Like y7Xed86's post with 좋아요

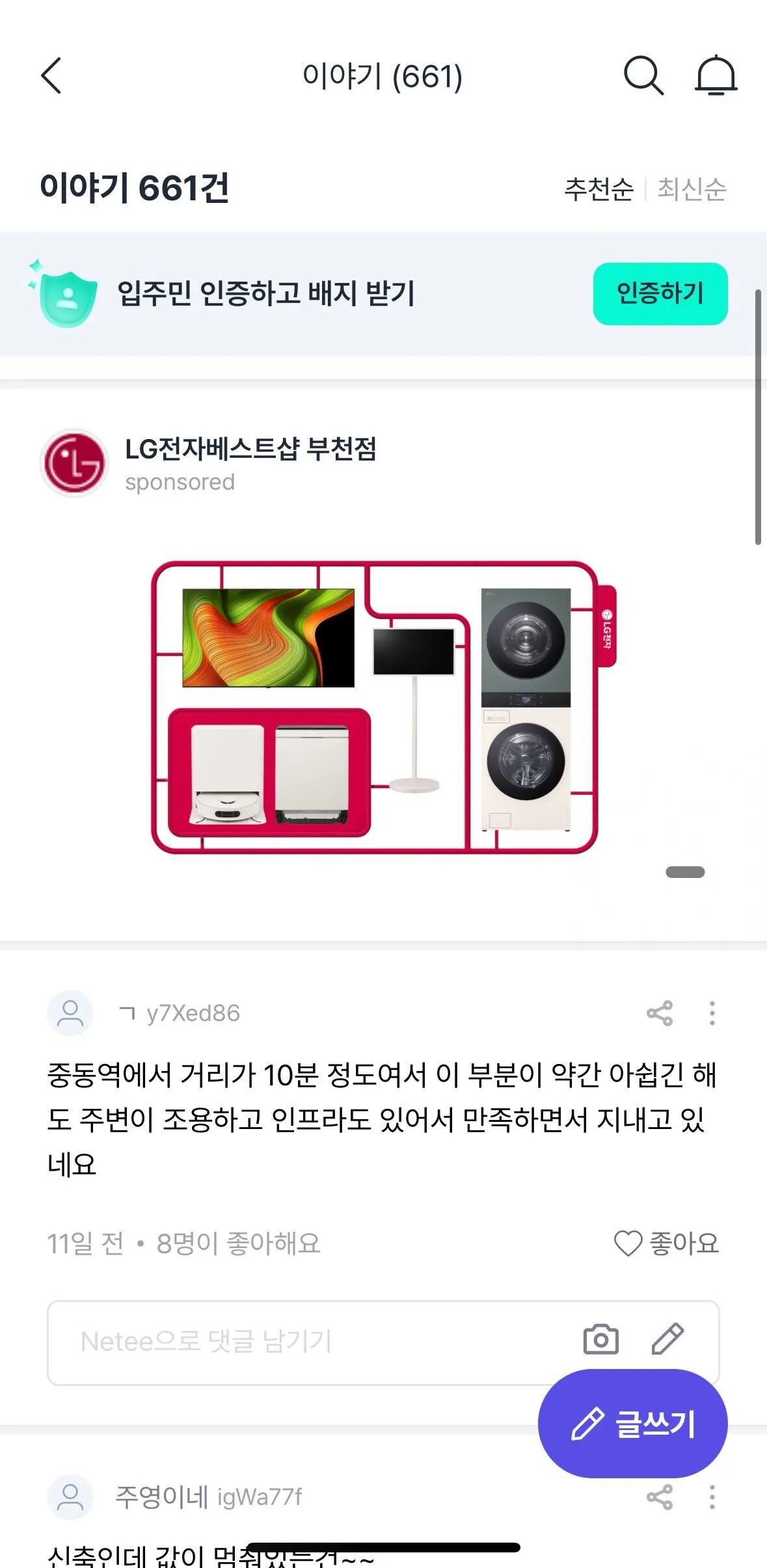coord(666,1243)
